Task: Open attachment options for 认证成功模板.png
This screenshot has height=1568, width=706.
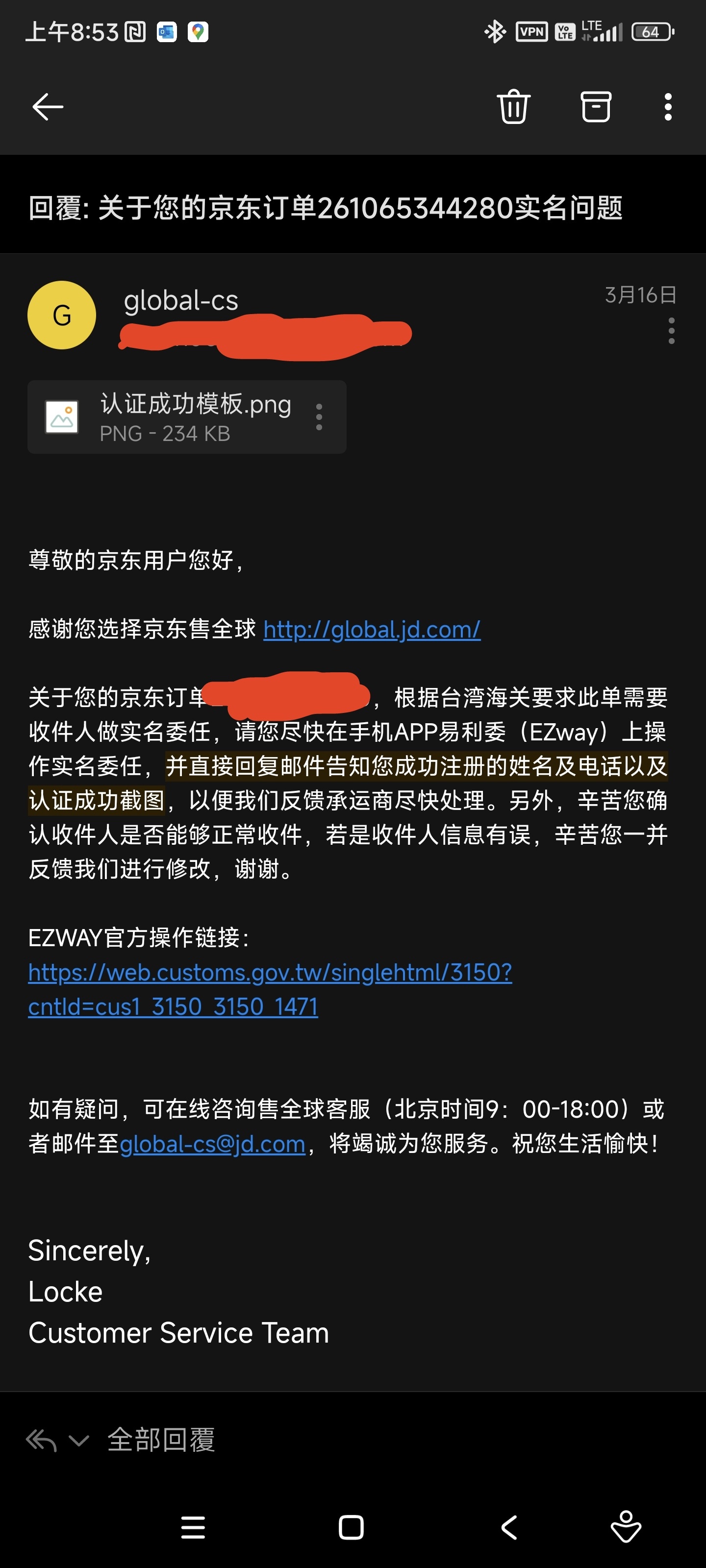Action: click(319, 417)
